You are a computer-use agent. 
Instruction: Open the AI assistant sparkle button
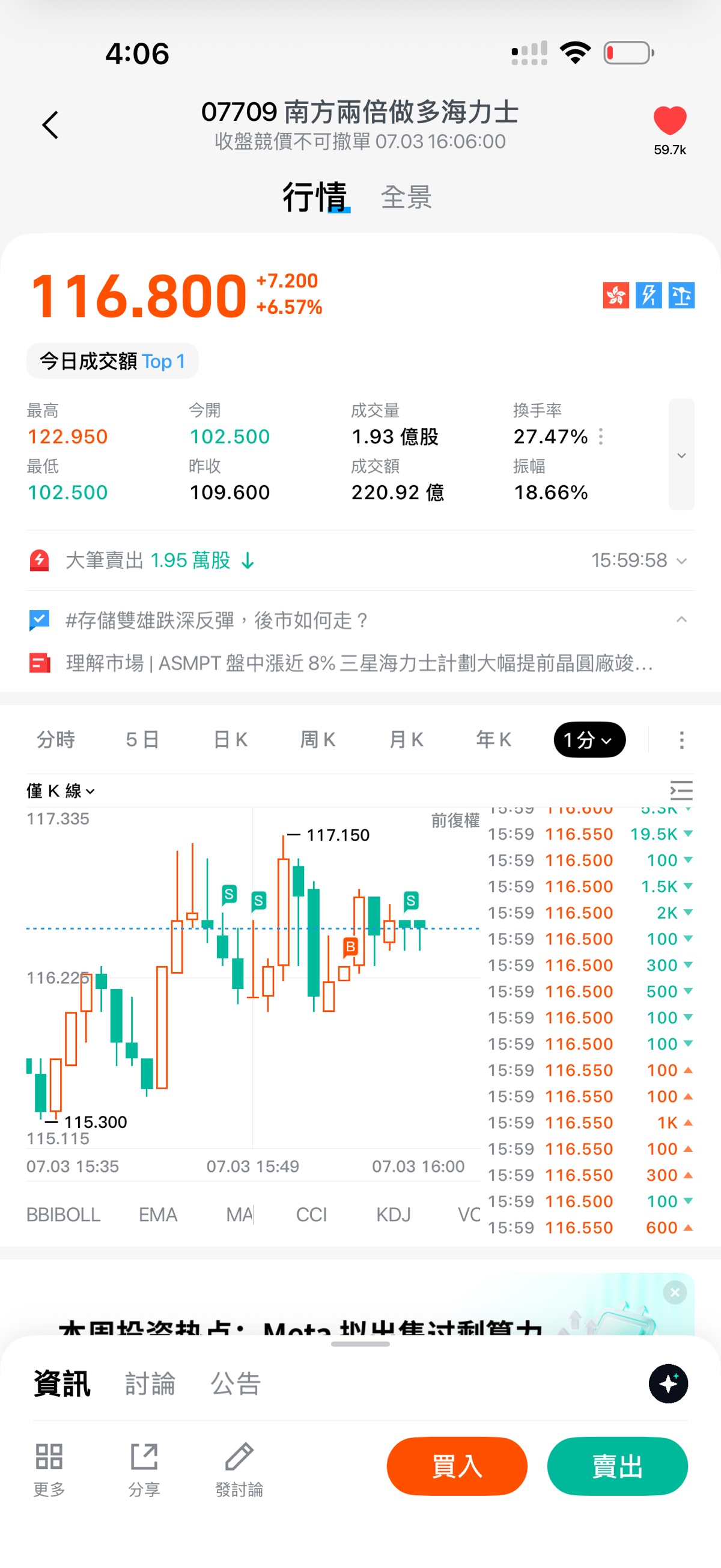pyautogui.click(x=668, y=1383)
